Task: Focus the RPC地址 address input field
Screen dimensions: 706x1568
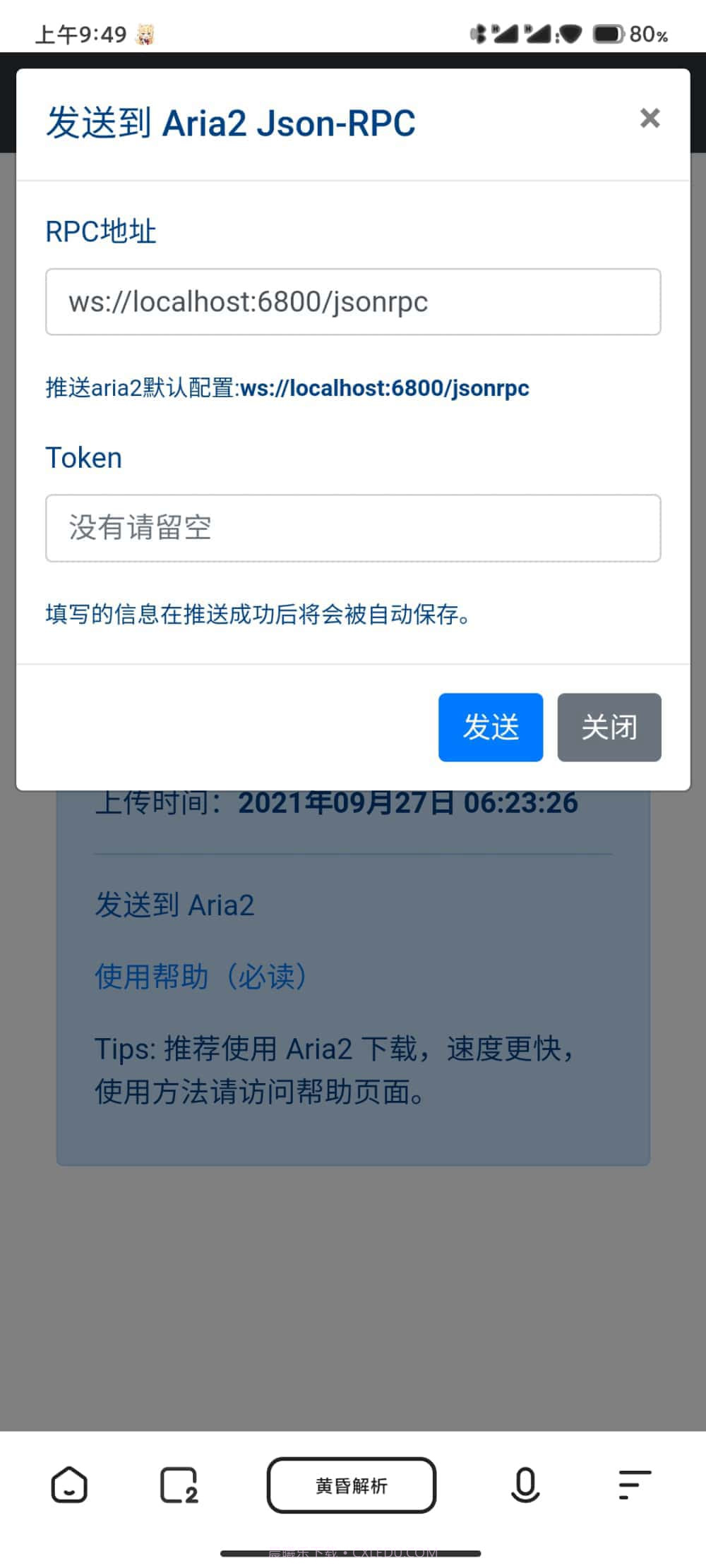Action: pyautogui.click(x=353, y=302)
